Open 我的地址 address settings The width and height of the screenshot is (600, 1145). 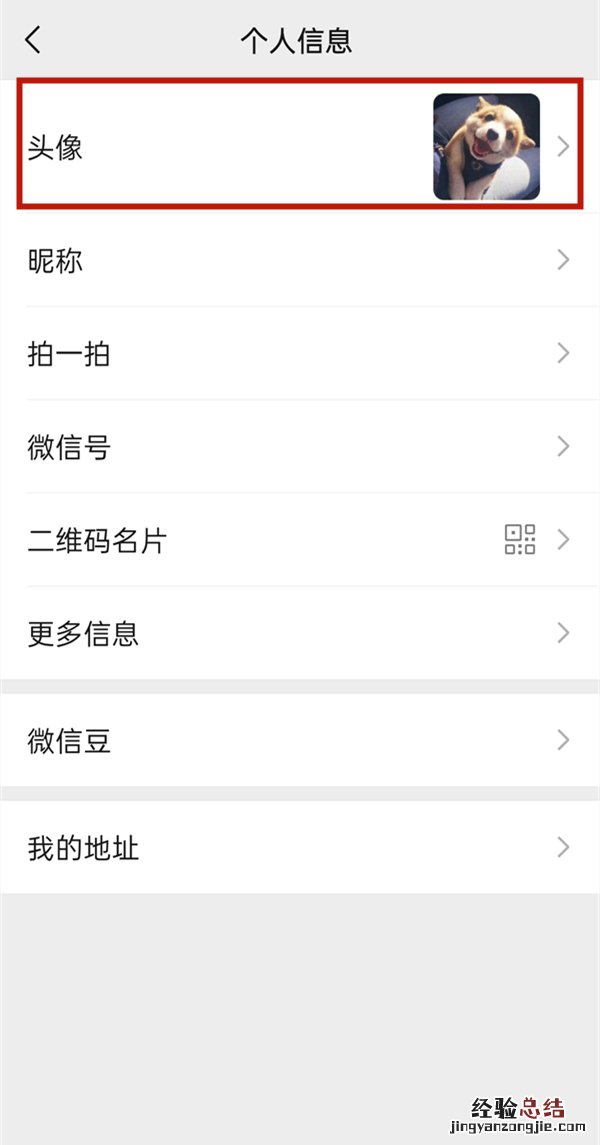coord(299,848)
